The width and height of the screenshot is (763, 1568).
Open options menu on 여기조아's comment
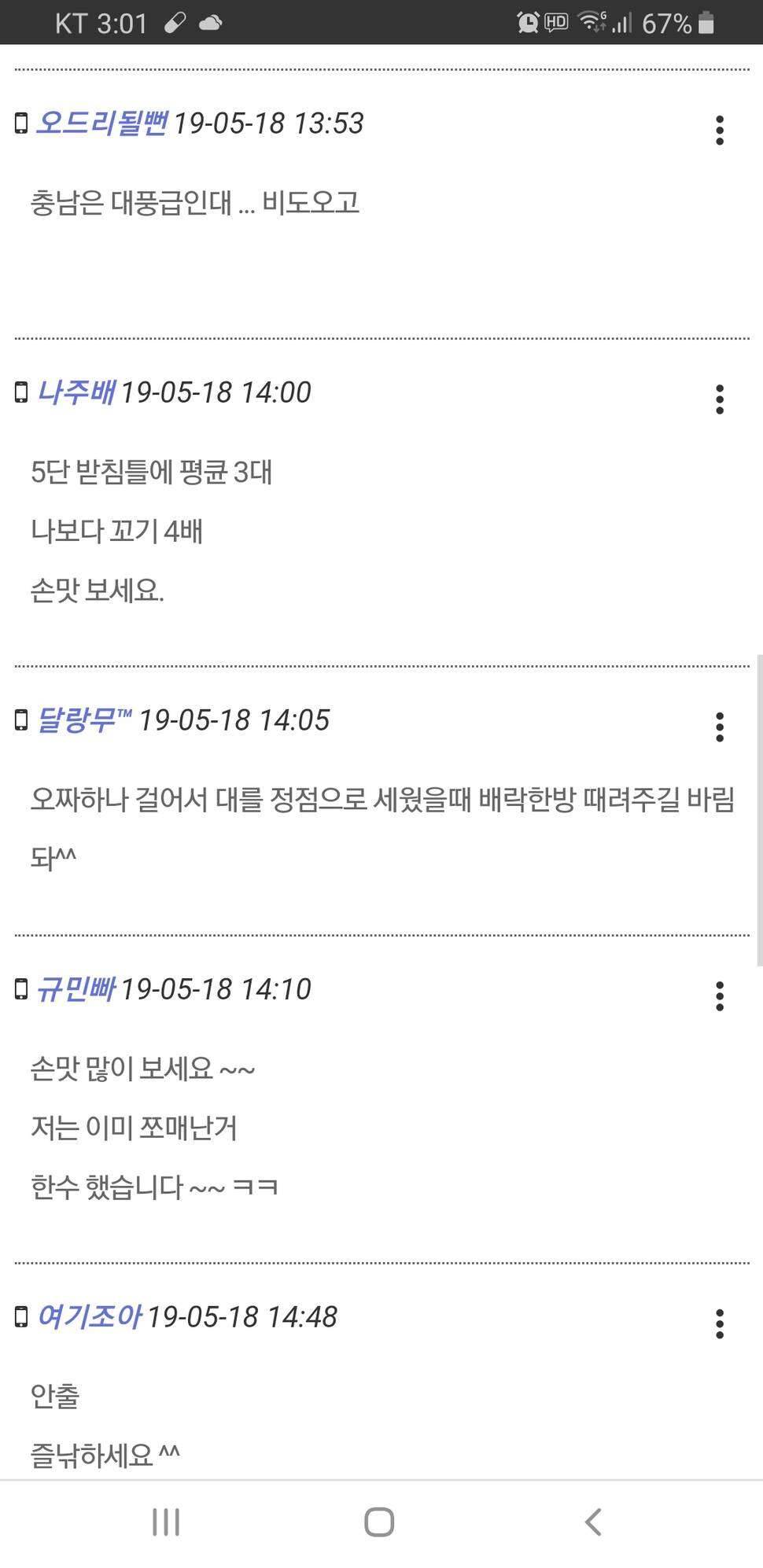[719, 1324]
